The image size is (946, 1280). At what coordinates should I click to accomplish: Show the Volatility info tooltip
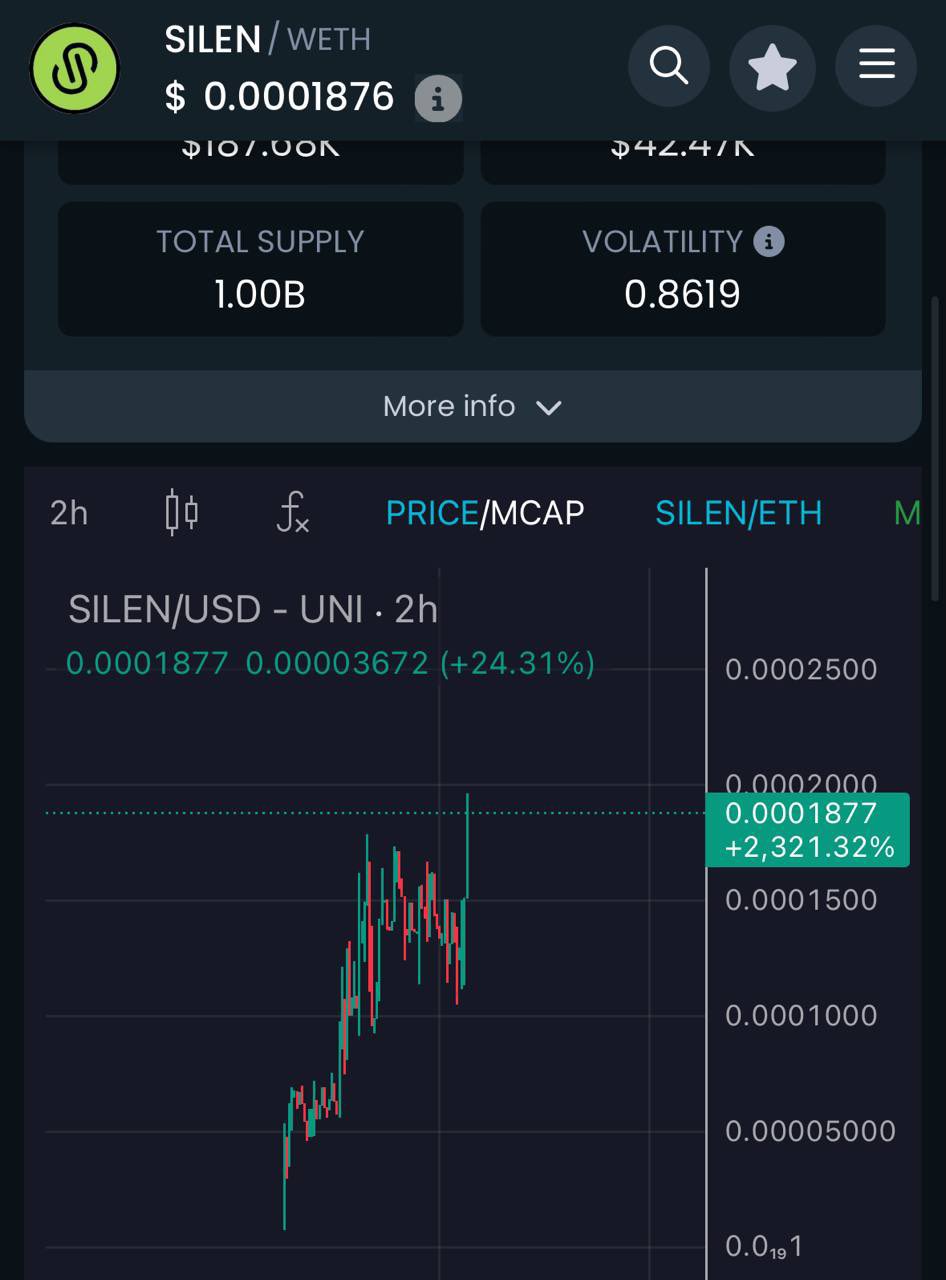click(x=768, y=242)
